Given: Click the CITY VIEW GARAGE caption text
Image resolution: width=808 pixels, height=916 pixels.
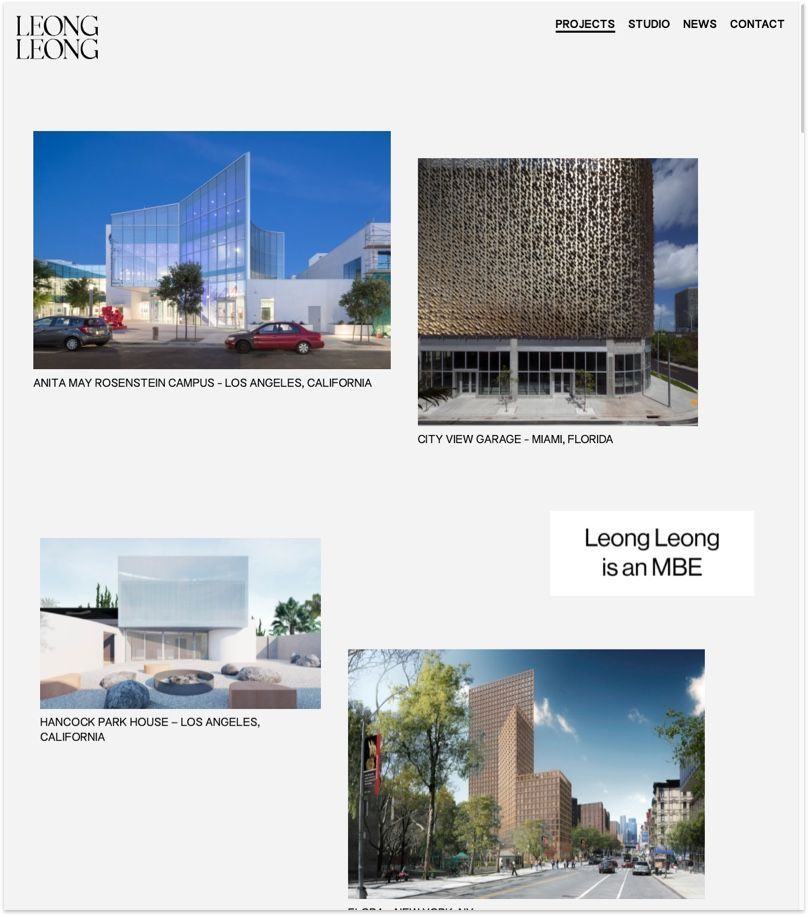Looking at the screenshot, I should 516,439.
